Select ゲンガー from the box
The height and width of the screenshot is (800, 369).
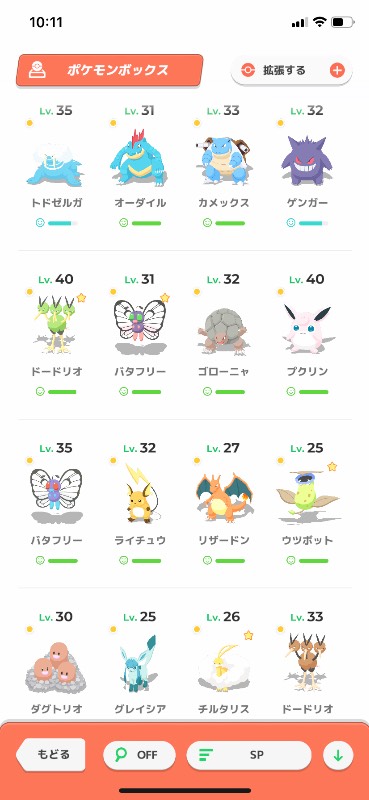[x=307, y=166]
